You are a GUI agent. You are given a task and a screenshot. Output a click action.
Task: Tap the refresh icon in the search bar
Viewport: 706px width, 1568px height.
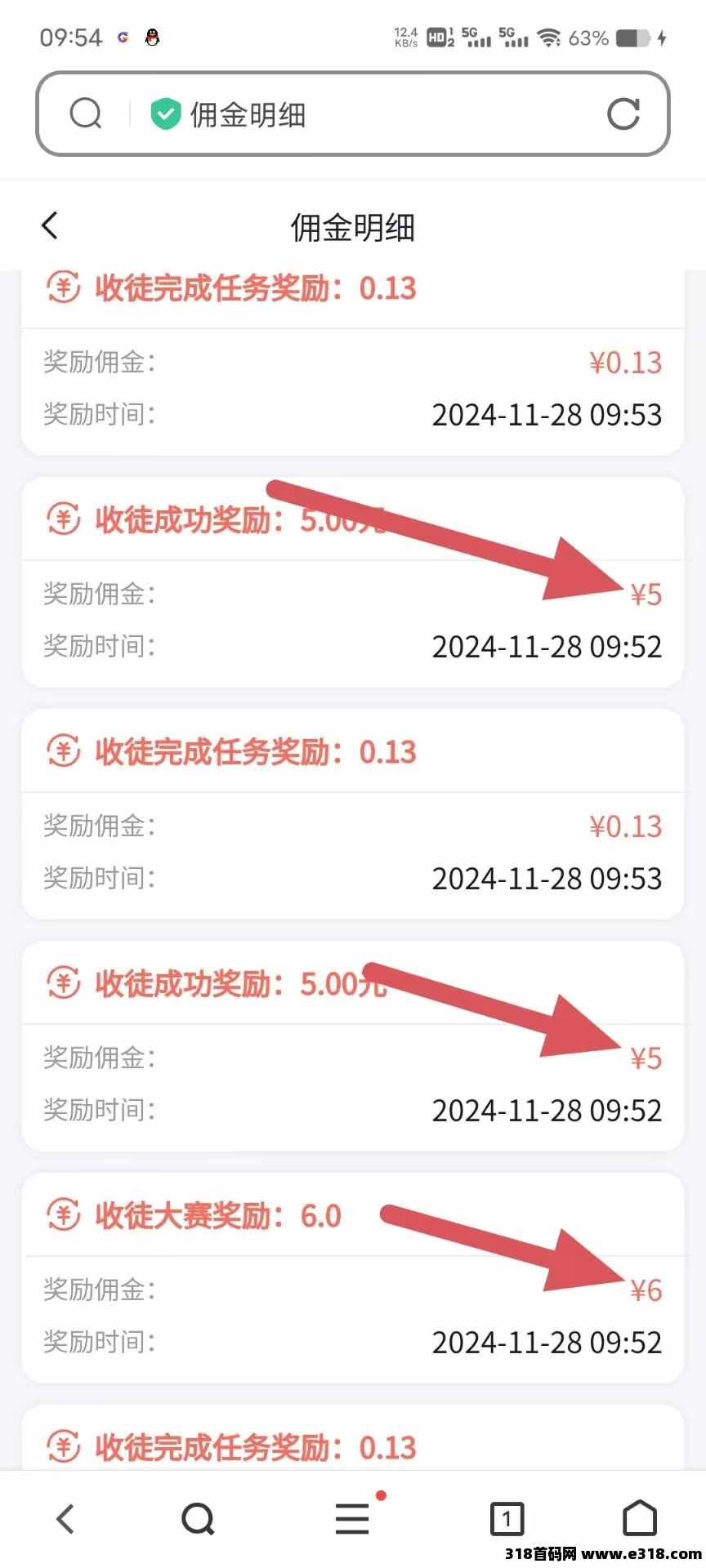point(623,114)
